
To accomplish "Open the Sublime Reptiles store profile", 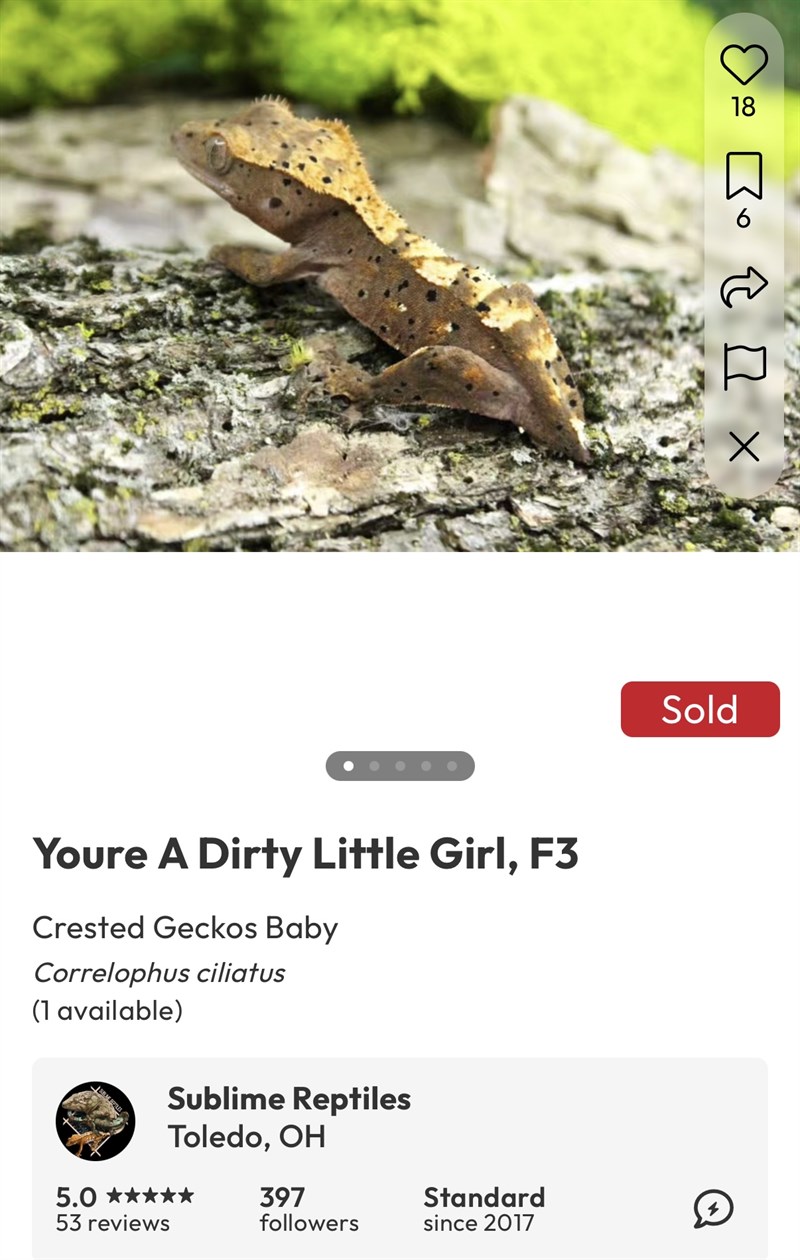I will [289, 1099].
